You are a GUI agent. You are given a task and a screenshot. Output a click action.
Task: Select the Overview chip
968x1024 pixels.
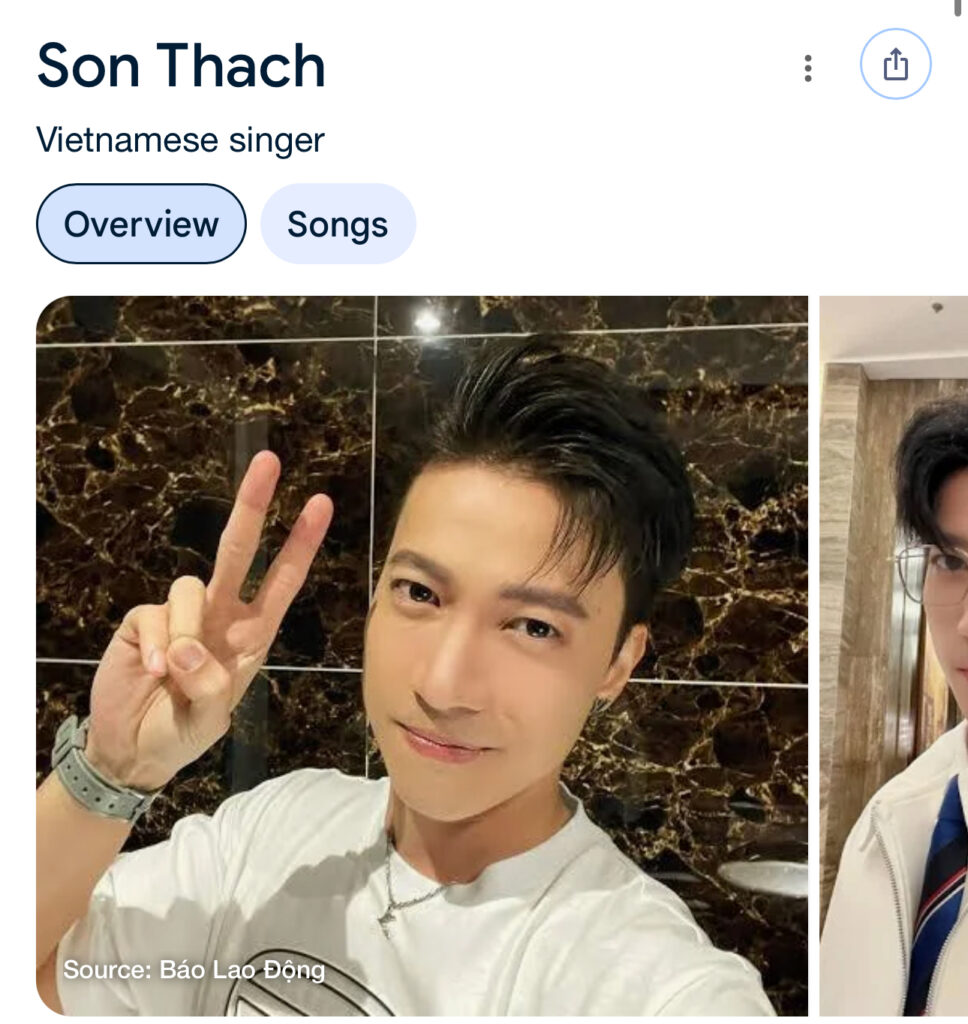coord(141,224)
